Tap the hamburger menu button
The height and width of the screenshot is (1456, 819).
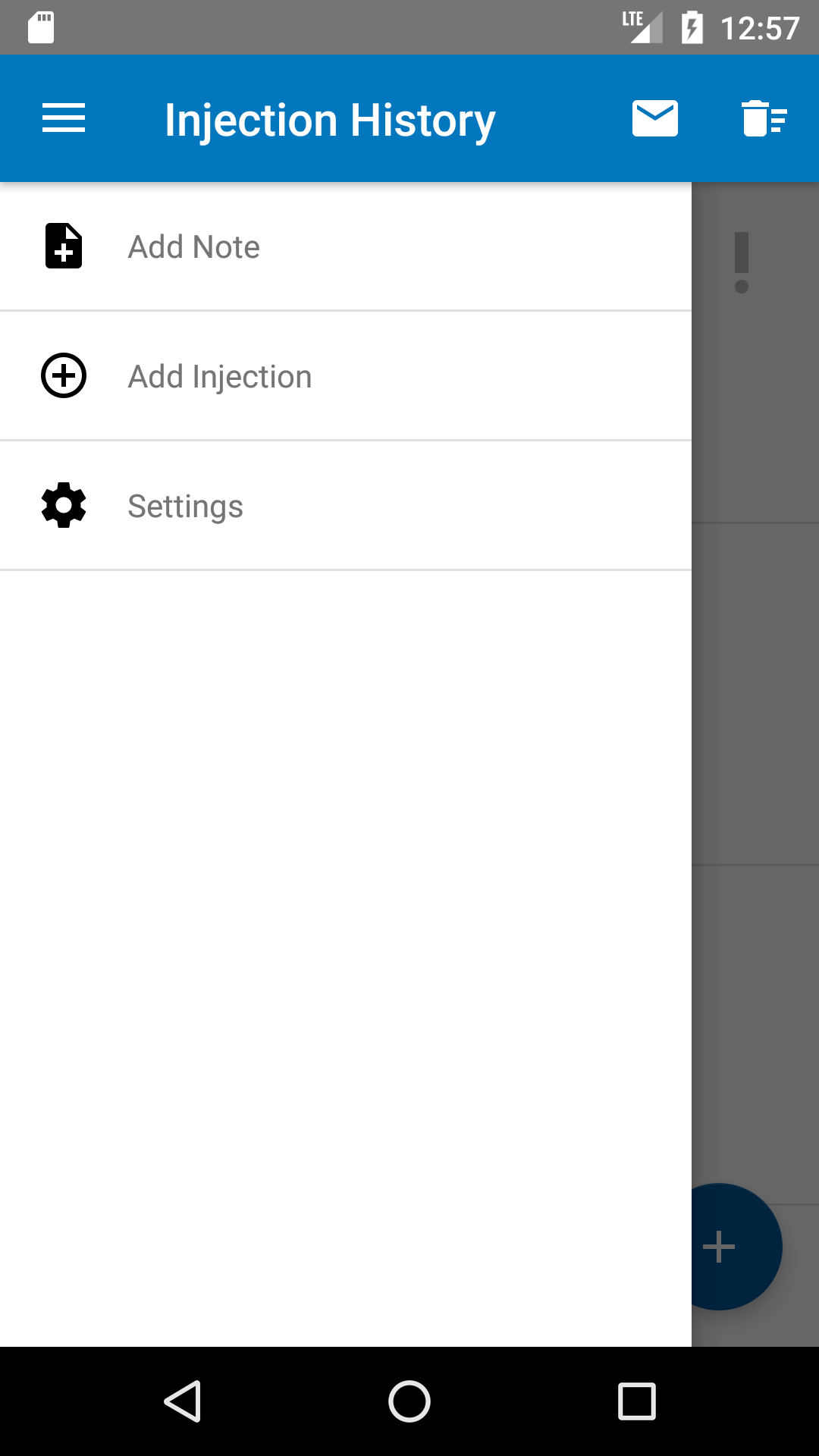[64, 119]
